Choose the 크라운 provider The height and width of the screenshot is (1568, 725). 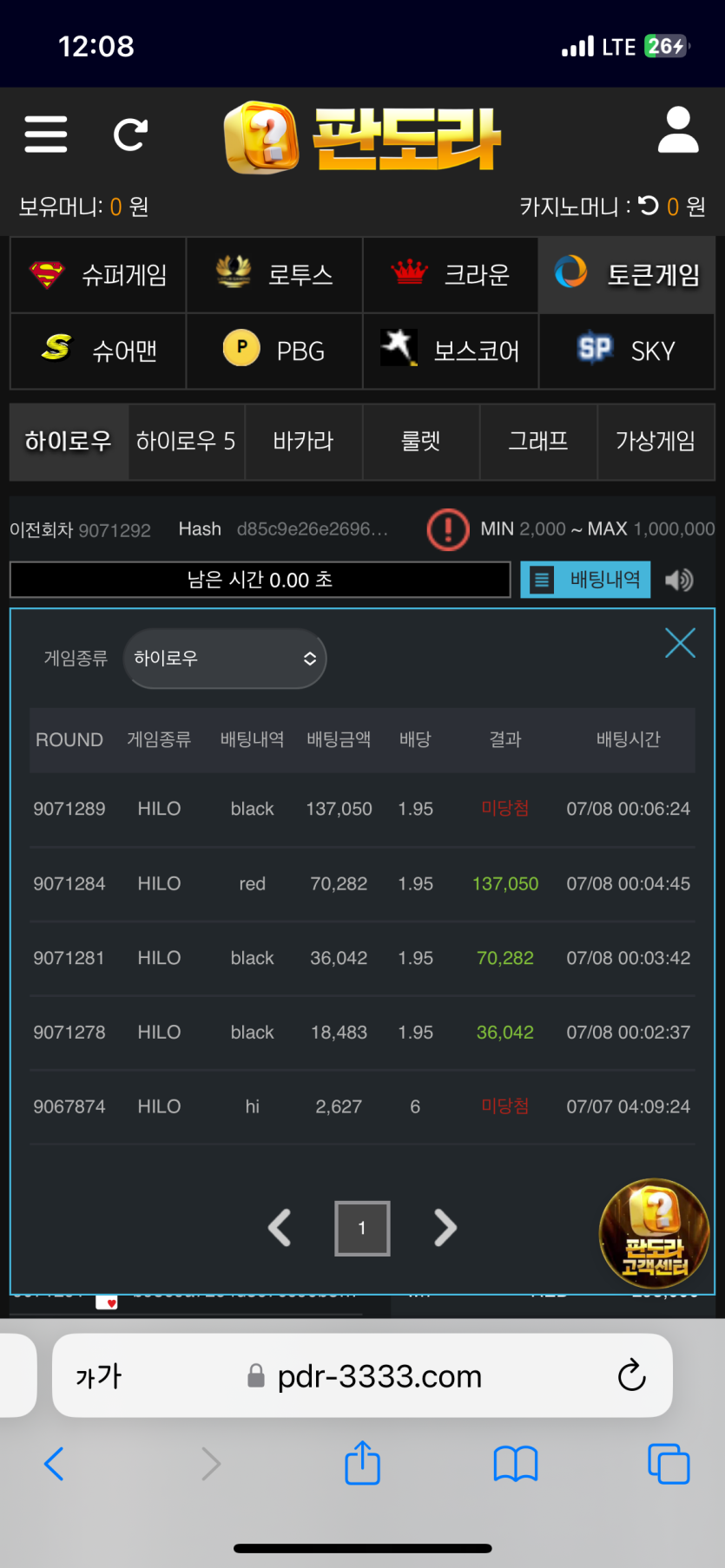pos(451,275)
